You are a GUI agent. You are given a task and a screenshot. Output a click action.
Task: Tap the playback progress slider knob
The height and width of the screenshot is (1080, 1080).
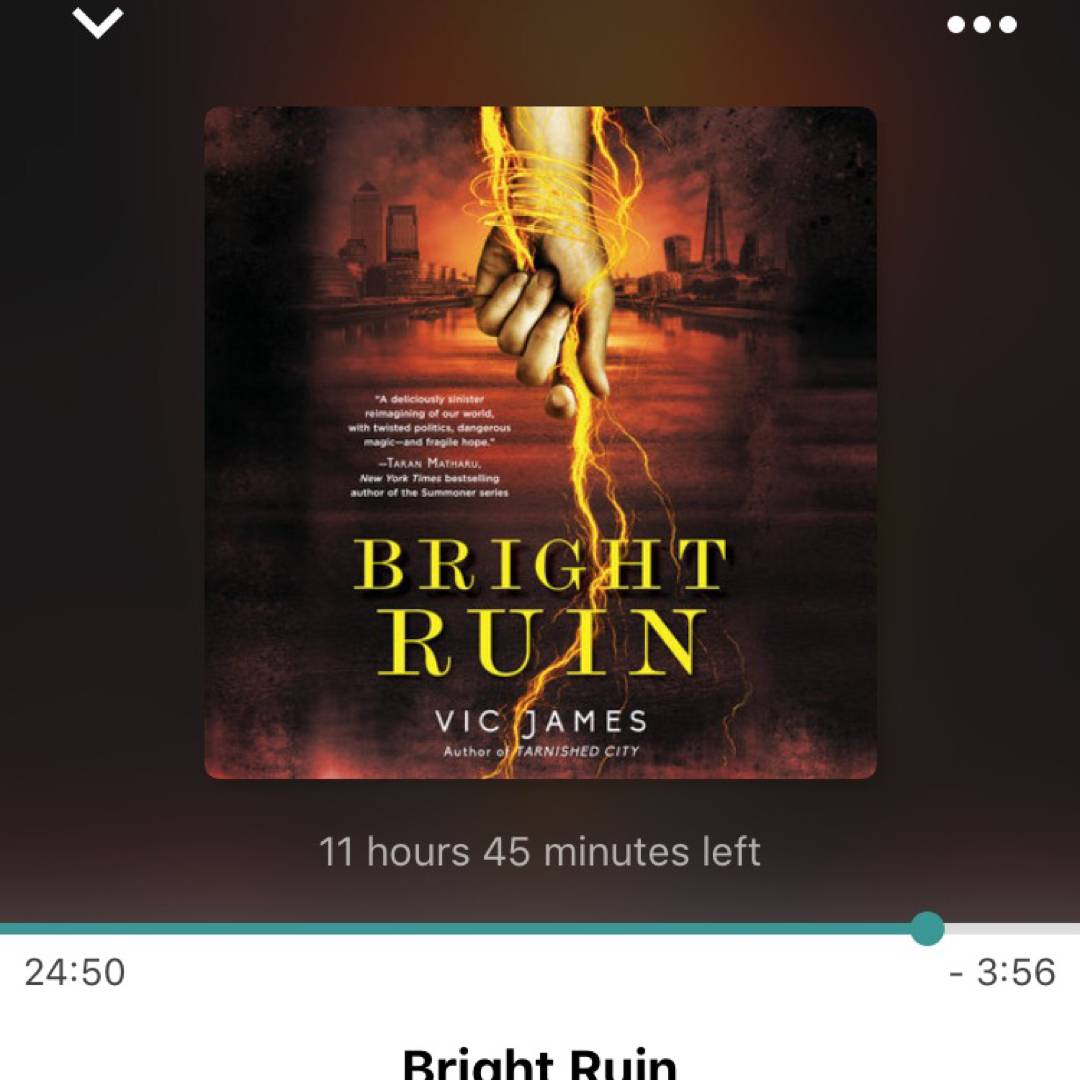[x=927, y=929]
